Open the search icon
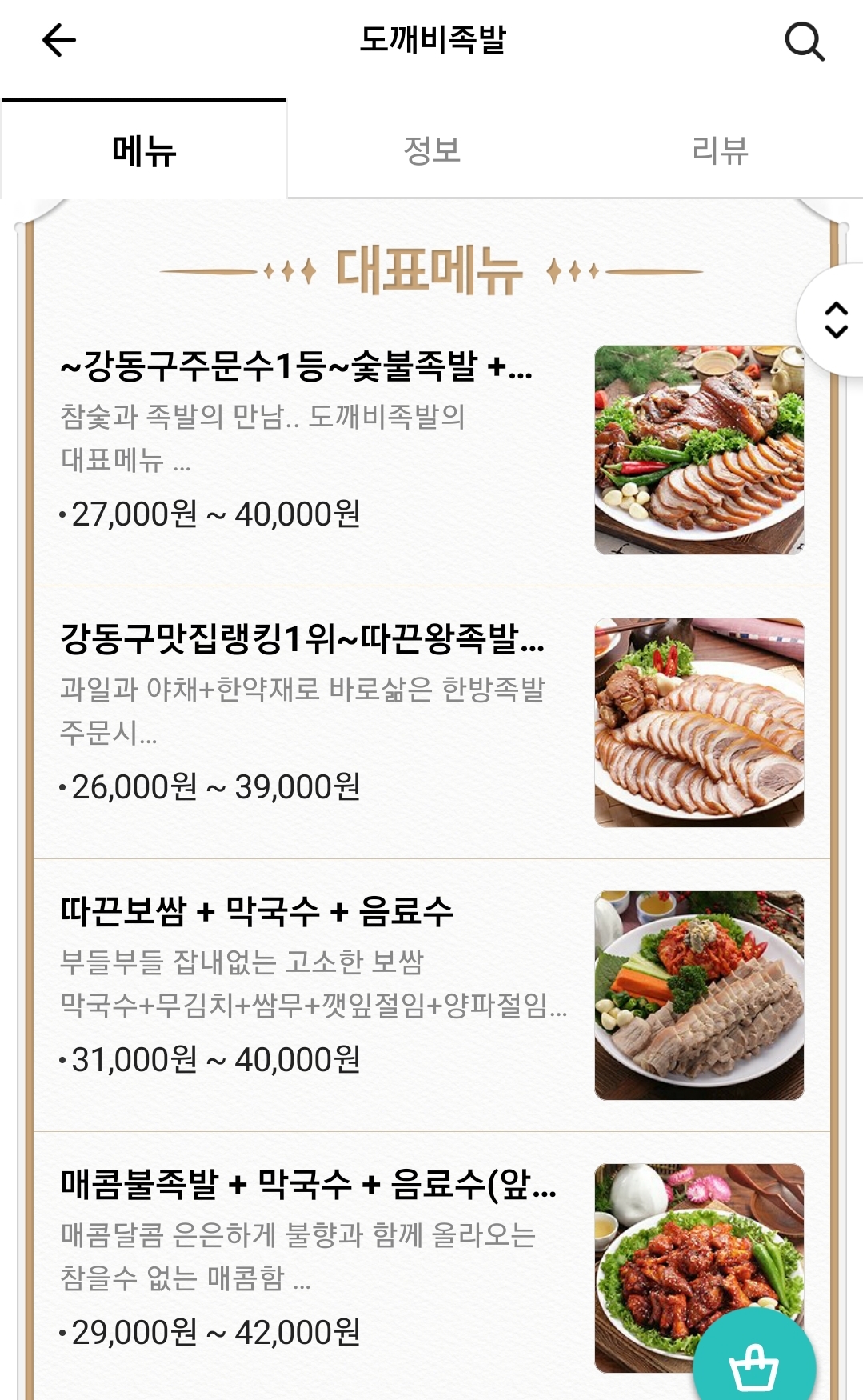Screen dimensions: 863x1400 point(804,41)
